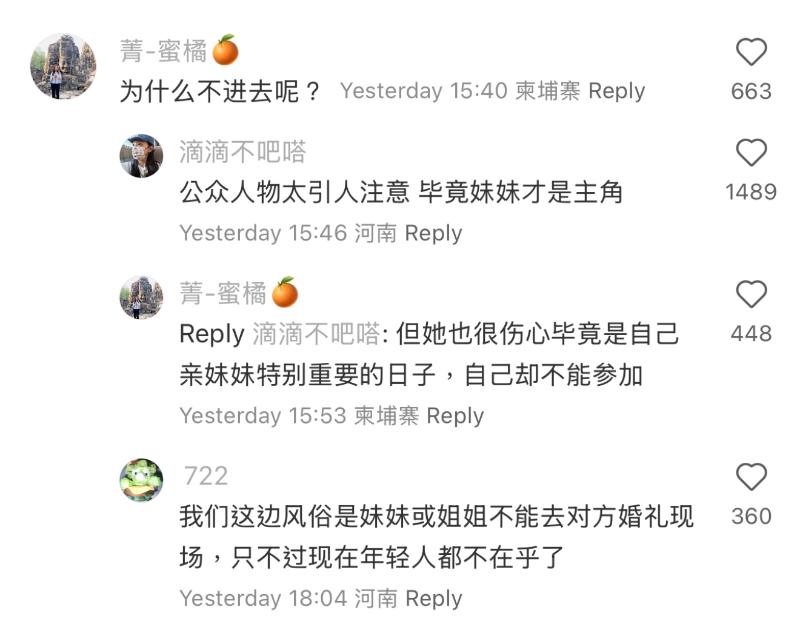Open user 722's avatar
The image size is (800, 636).
(x=141, y=479)
